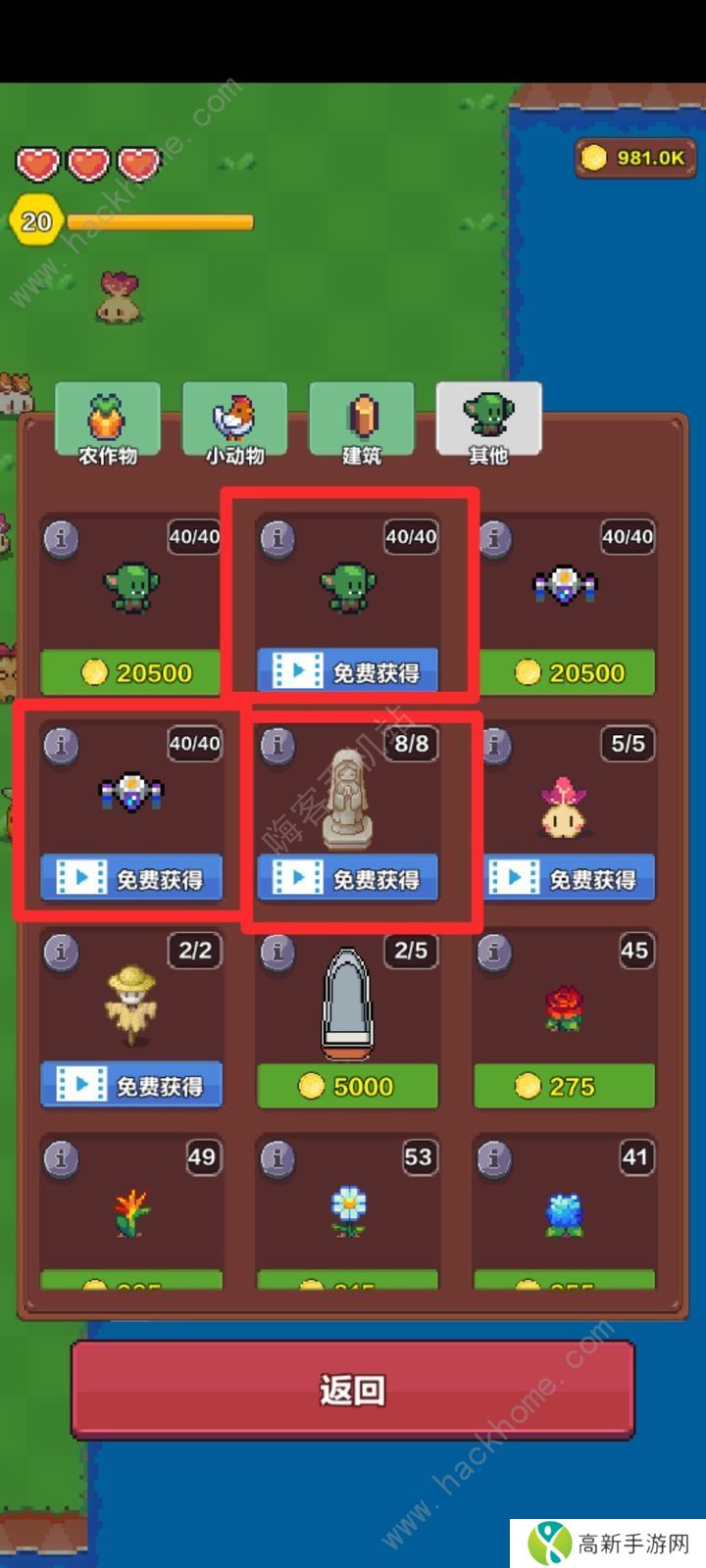Click the blue hydrangea flower icon
The image size is (706, 1568).
coord(565,1210)
